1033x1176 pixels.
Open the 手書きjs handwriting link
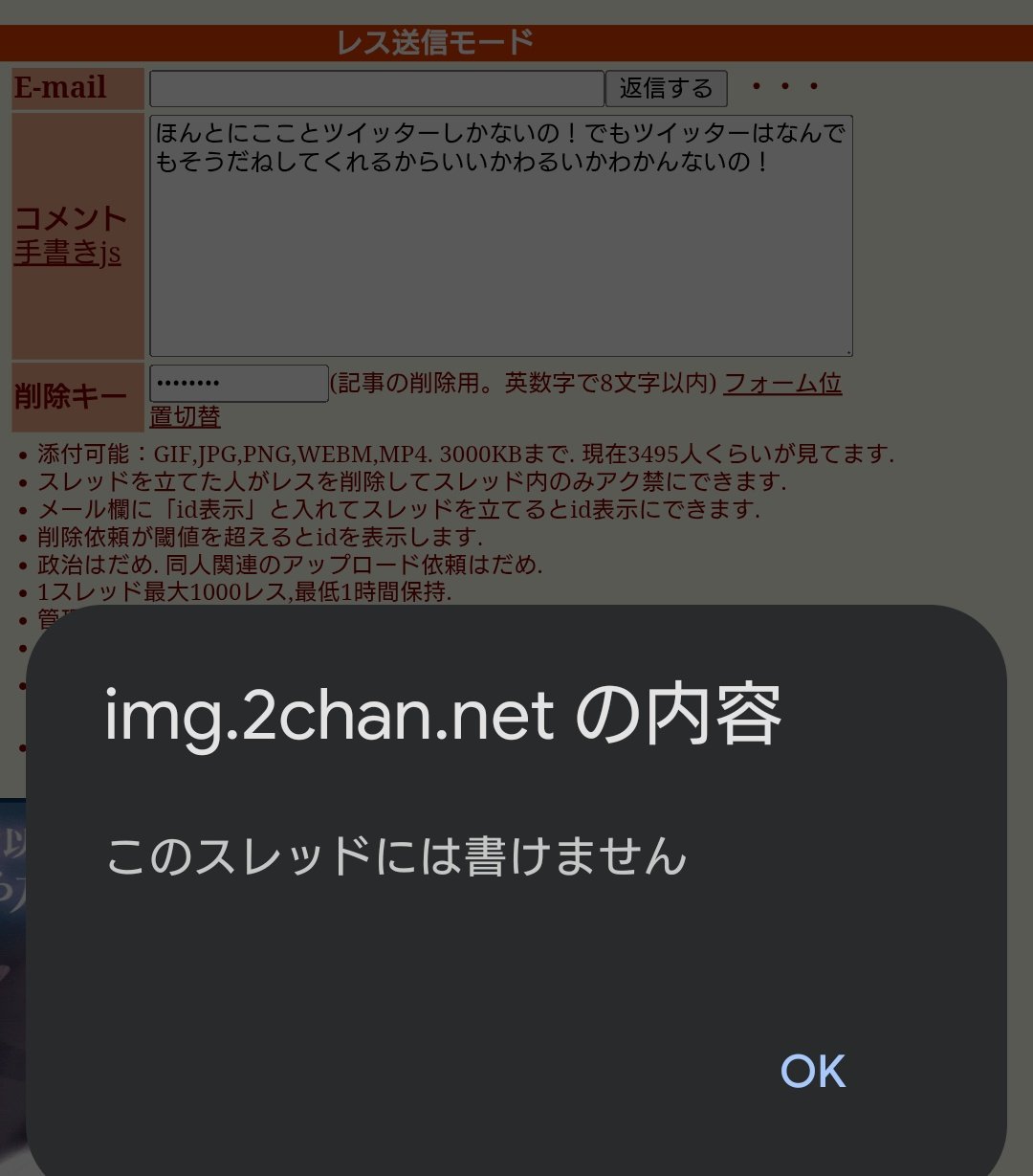[x=67, y=253]
